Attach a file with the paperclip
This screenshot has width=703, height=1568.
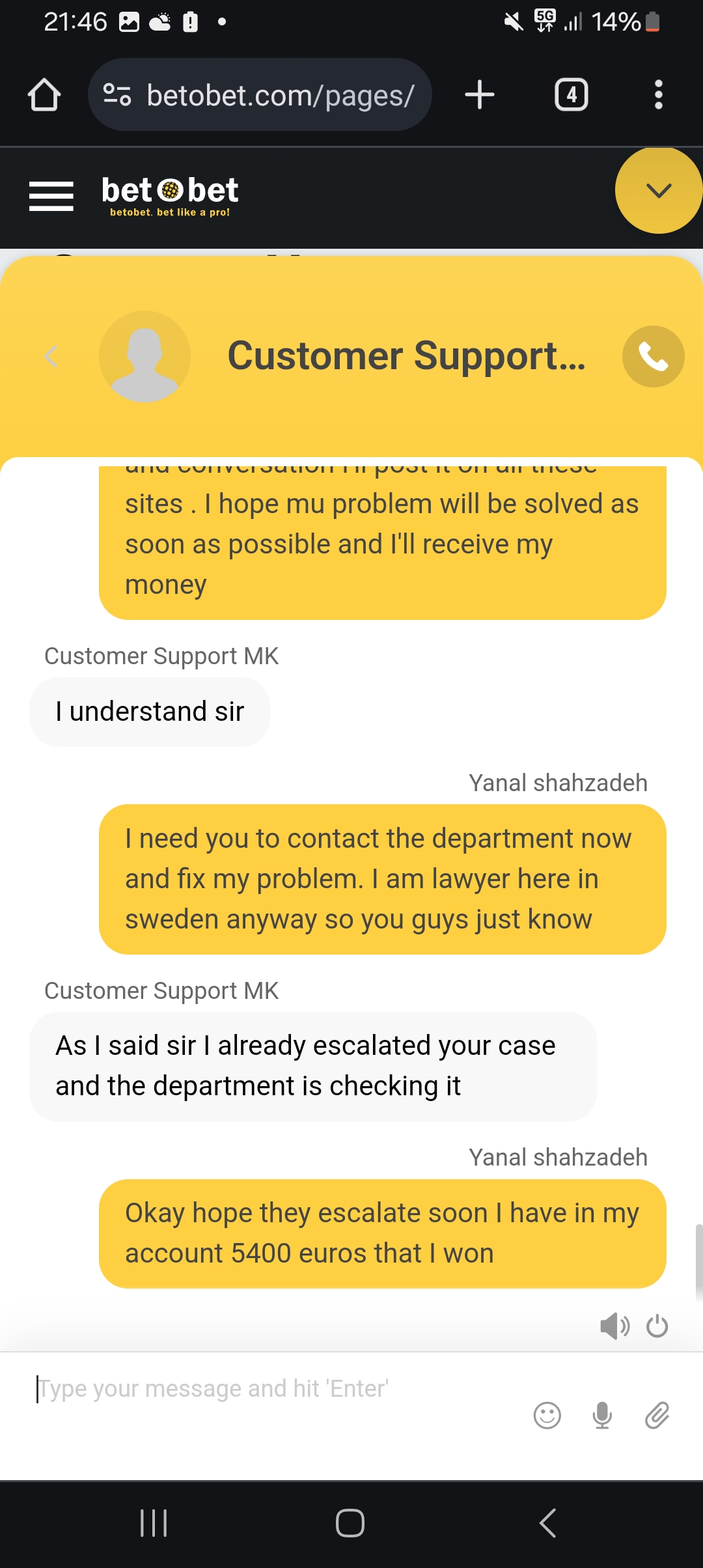pyautogui.click(x=657, y=1416)
